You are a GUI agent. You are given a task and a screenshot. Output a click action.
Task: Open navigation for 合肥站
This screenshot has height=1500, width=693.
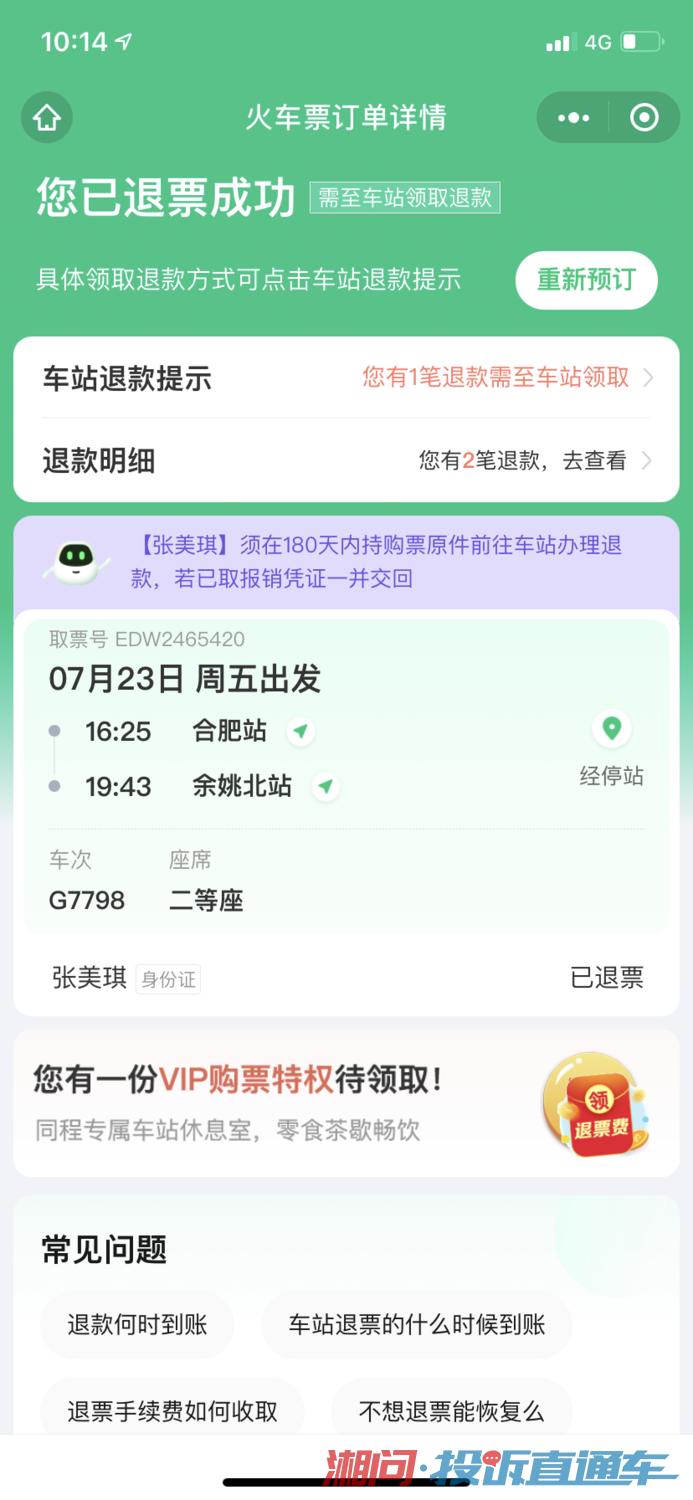[301, 732]
